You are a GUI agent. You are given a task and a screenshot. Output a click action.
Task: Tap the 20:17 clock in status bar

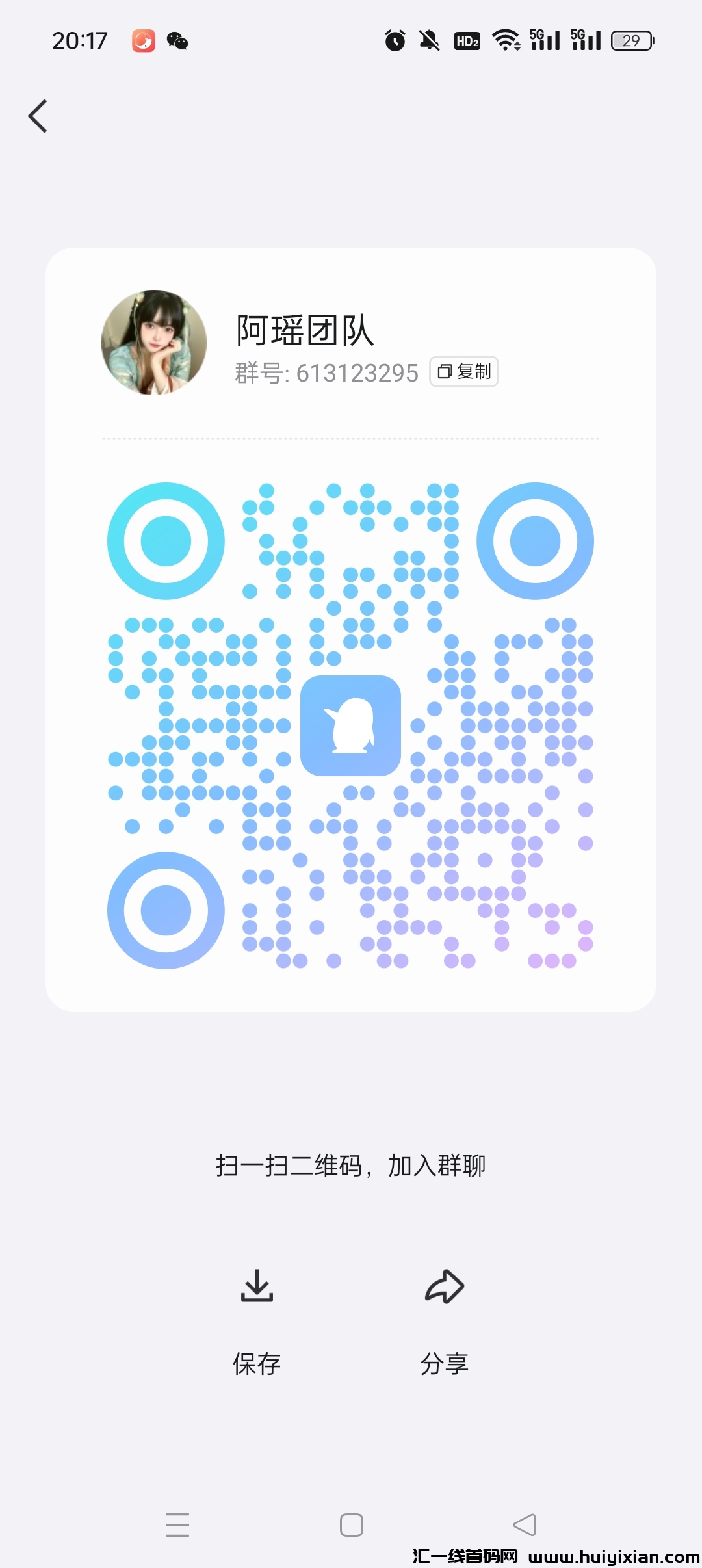click(81, 40)
